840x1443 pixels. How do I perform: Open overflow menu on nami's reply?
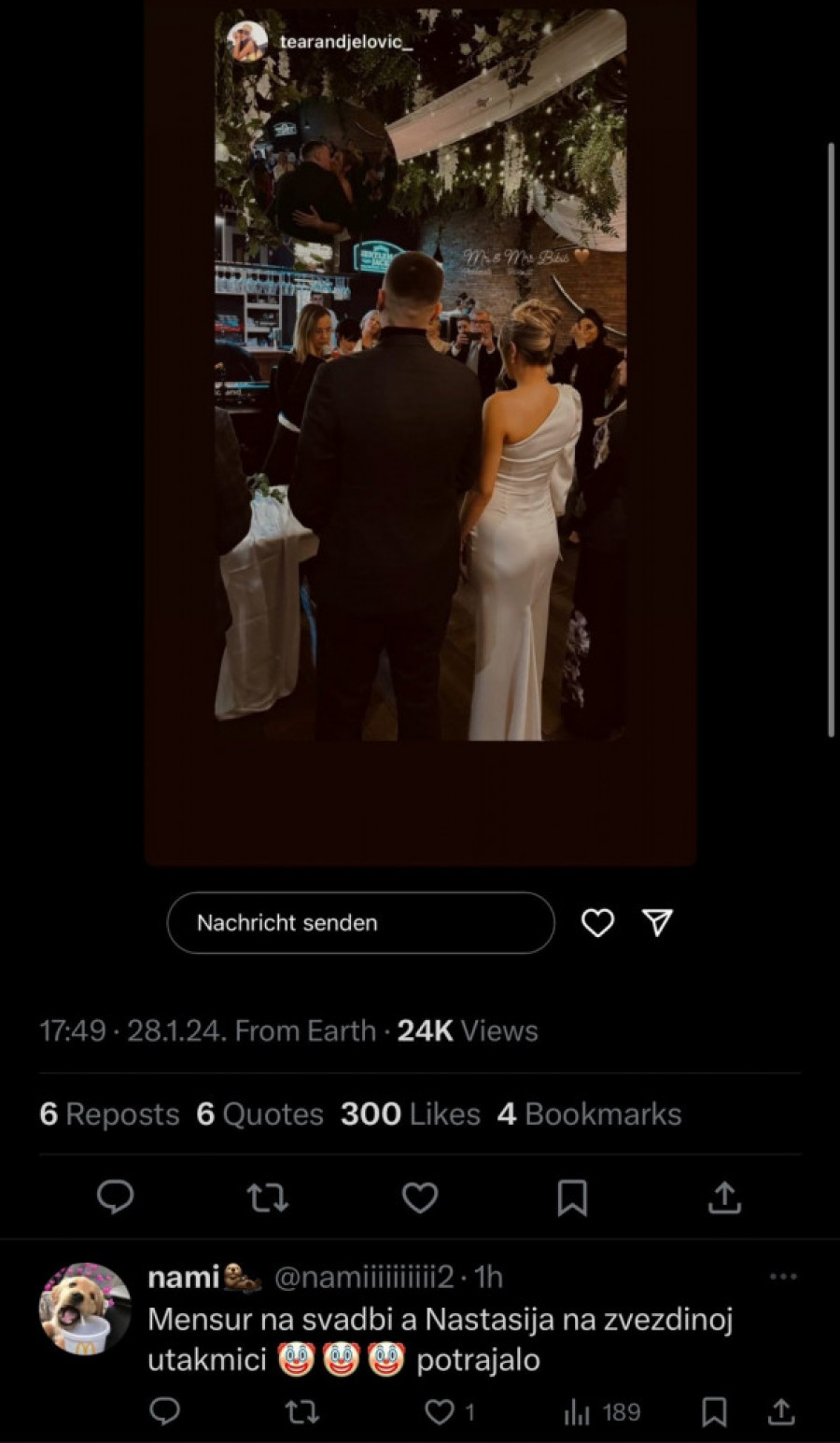pyautogui.click(x=782, y=1277)
